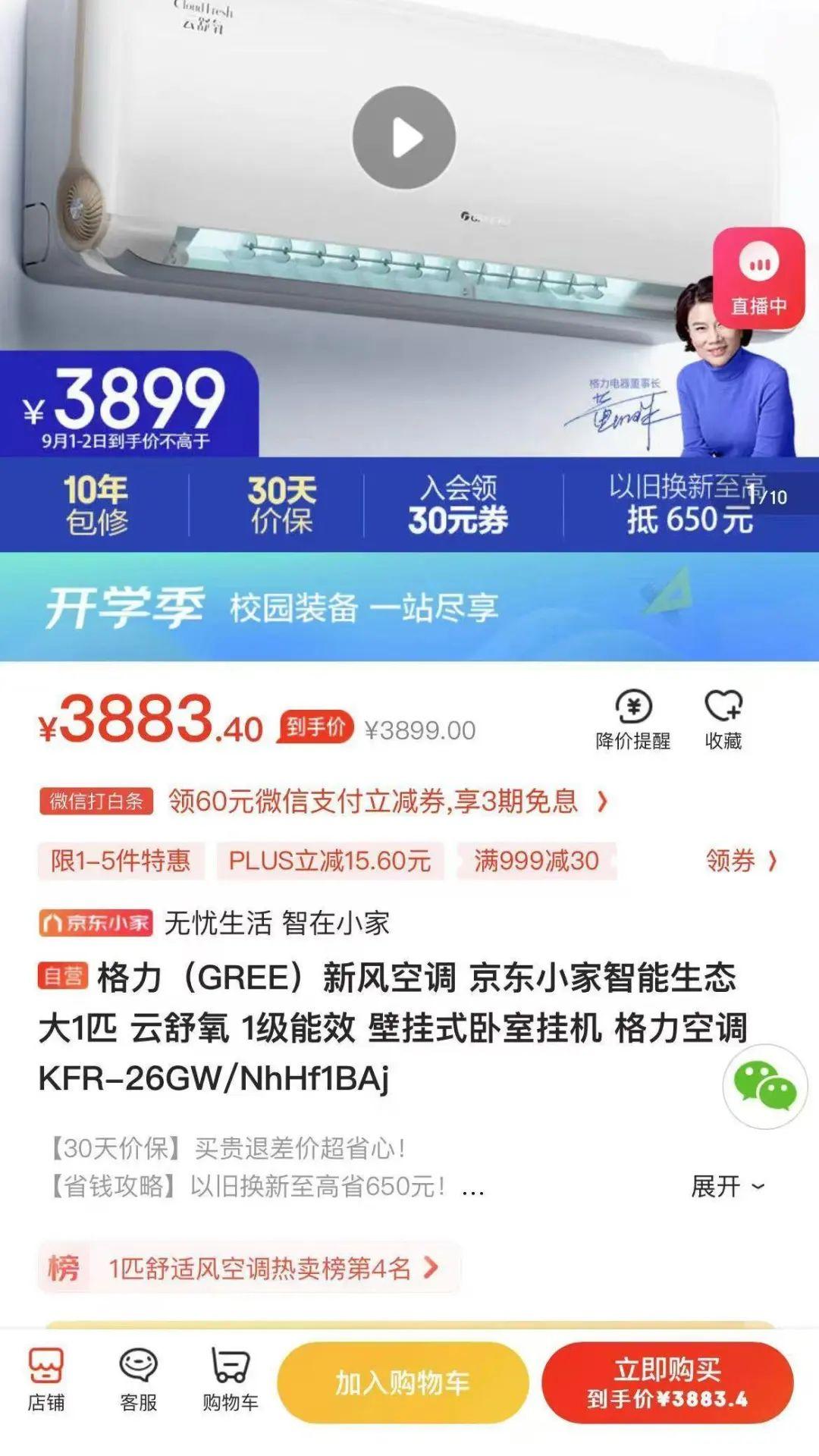Buy now with 立即购买
The height and width of the screenshot is (1456, 819).
pos(667,1382)
